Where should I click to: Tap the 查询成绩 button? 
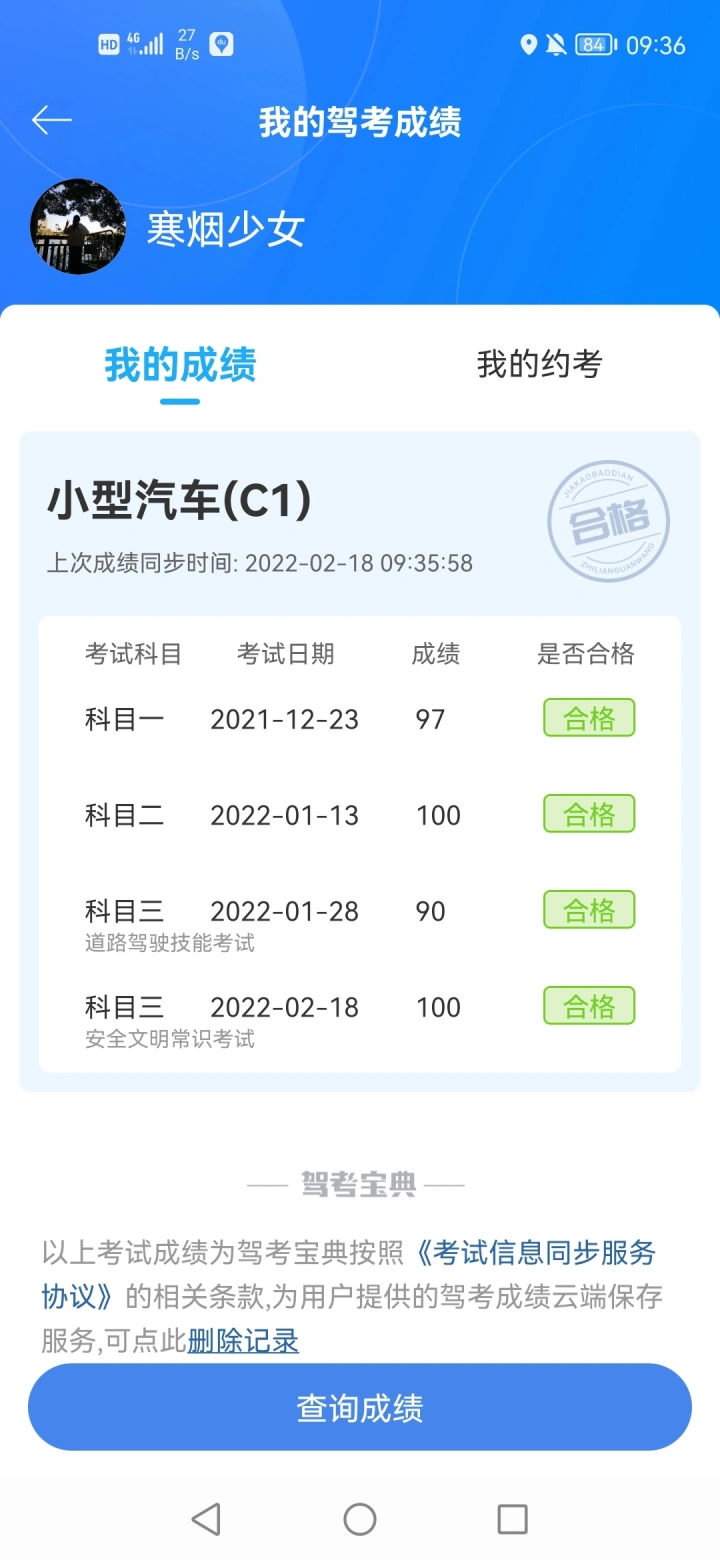360,1407
